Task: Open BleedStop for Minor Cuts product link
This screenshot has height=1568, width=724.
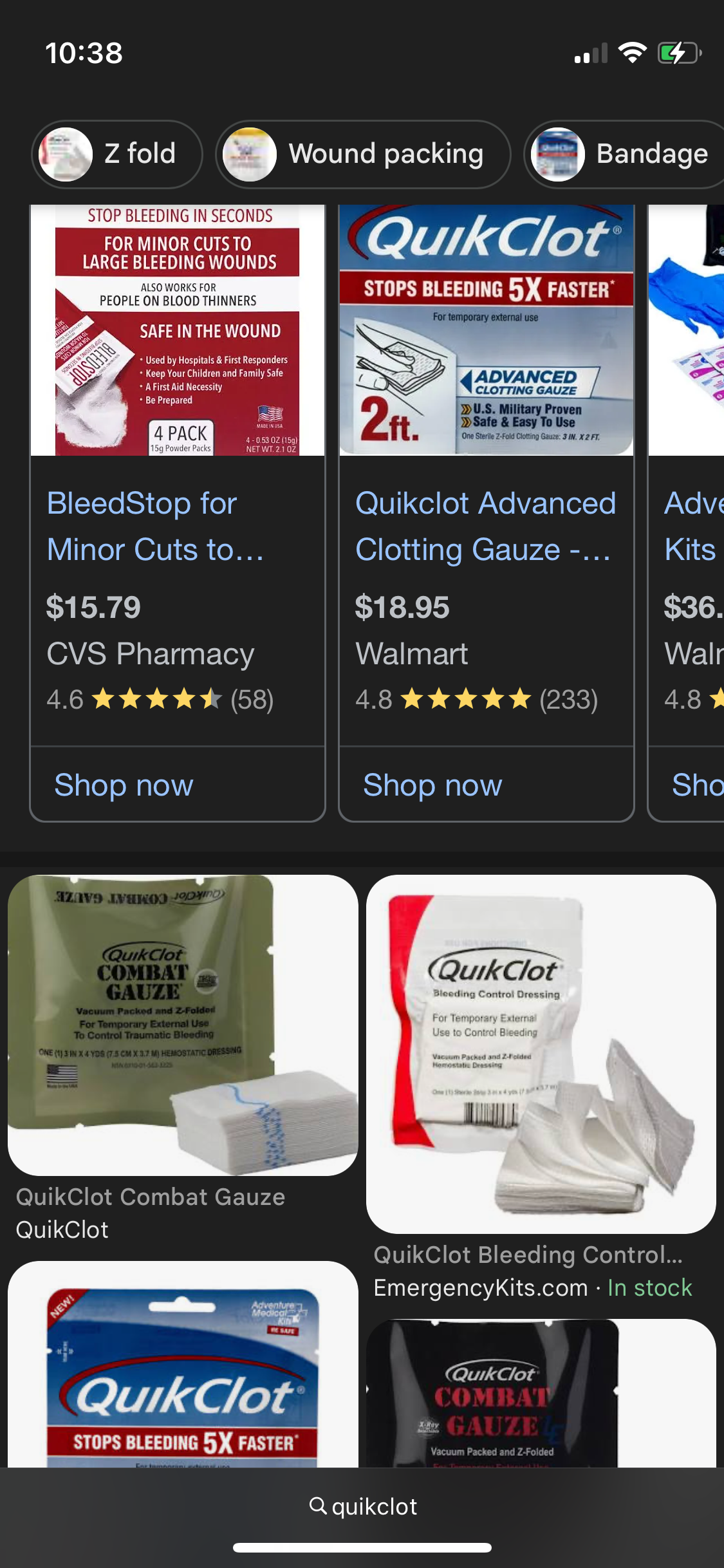Action: [x=155, y=526]
